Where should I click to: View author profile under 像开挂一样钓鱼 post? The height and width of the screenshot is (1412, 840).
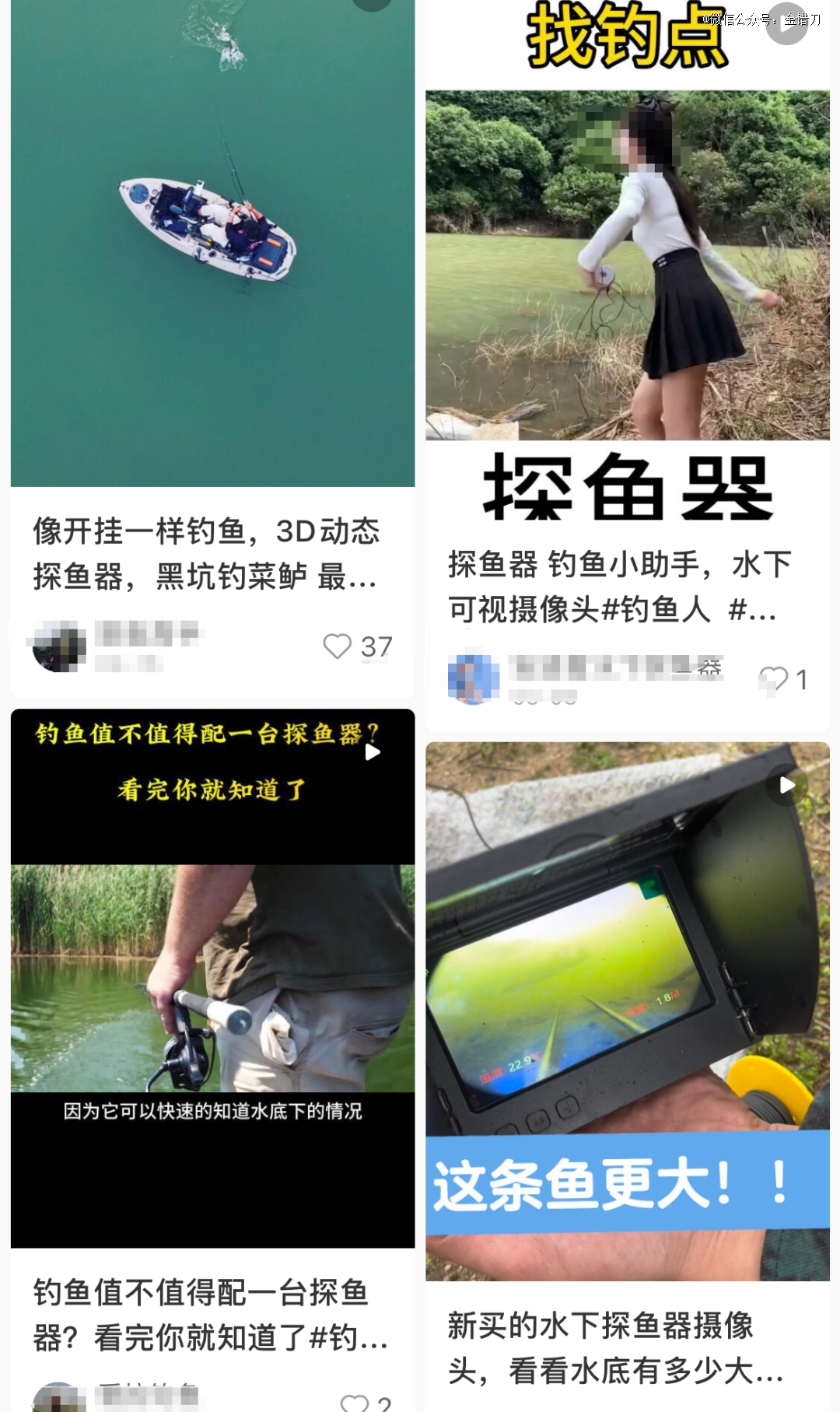coord(59,646)
